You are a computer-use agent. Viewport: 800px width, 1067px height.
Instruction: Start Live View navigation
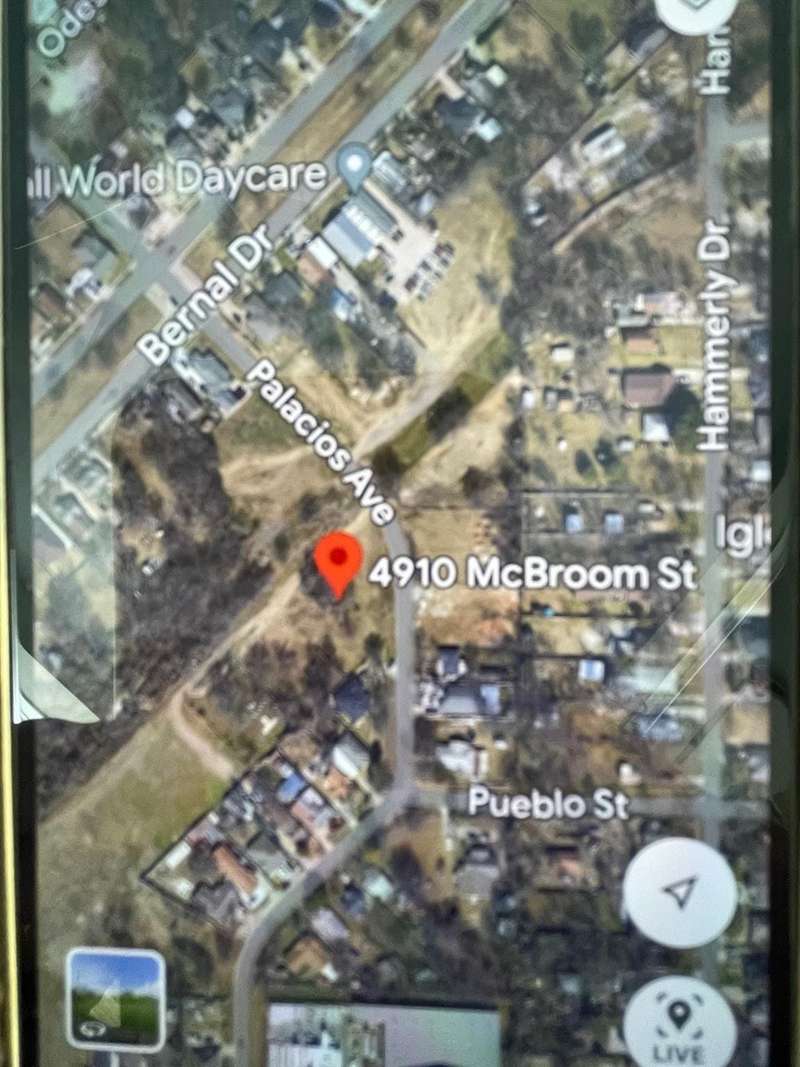(x=680, y=1022)
